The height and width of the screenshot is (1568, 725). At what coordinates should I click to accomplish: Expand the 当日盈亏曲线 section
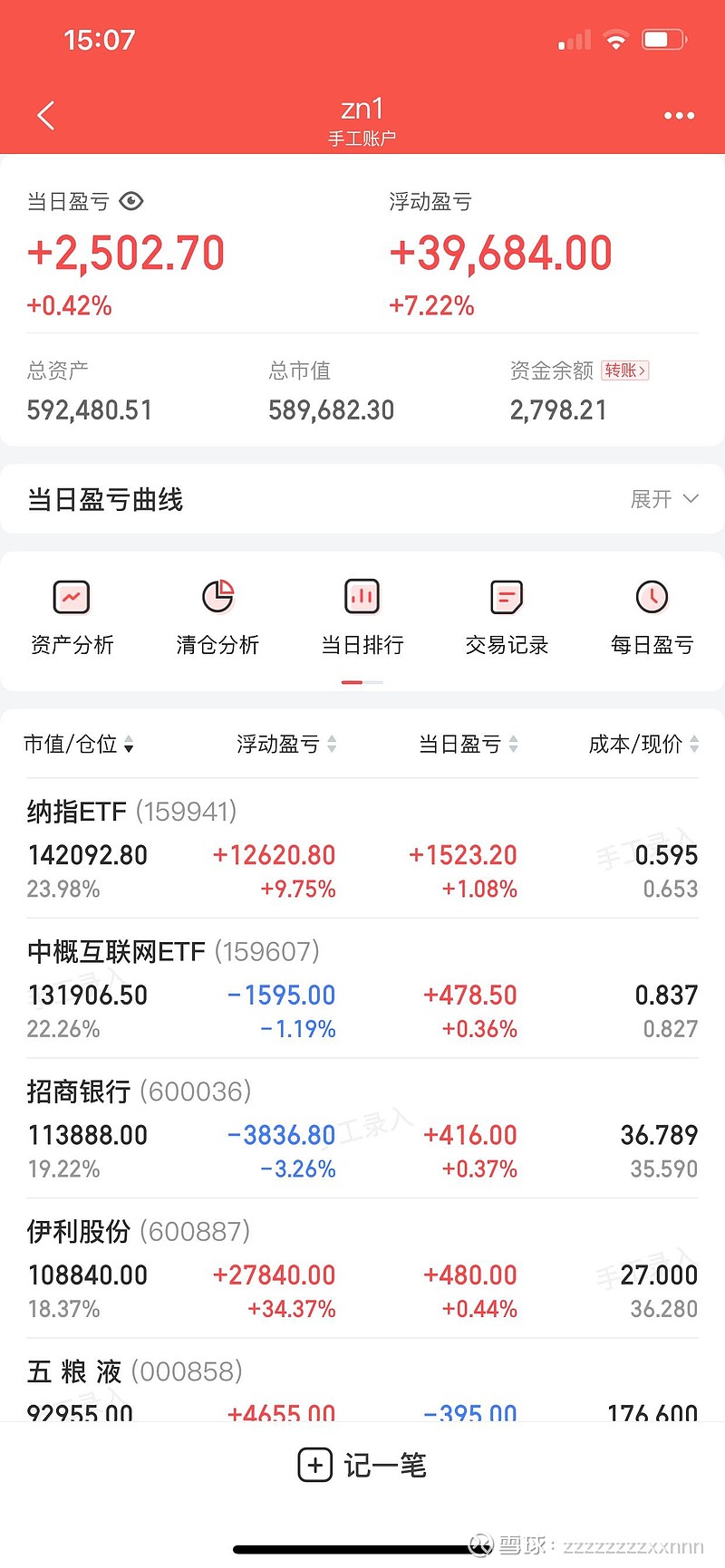(664, 499)
